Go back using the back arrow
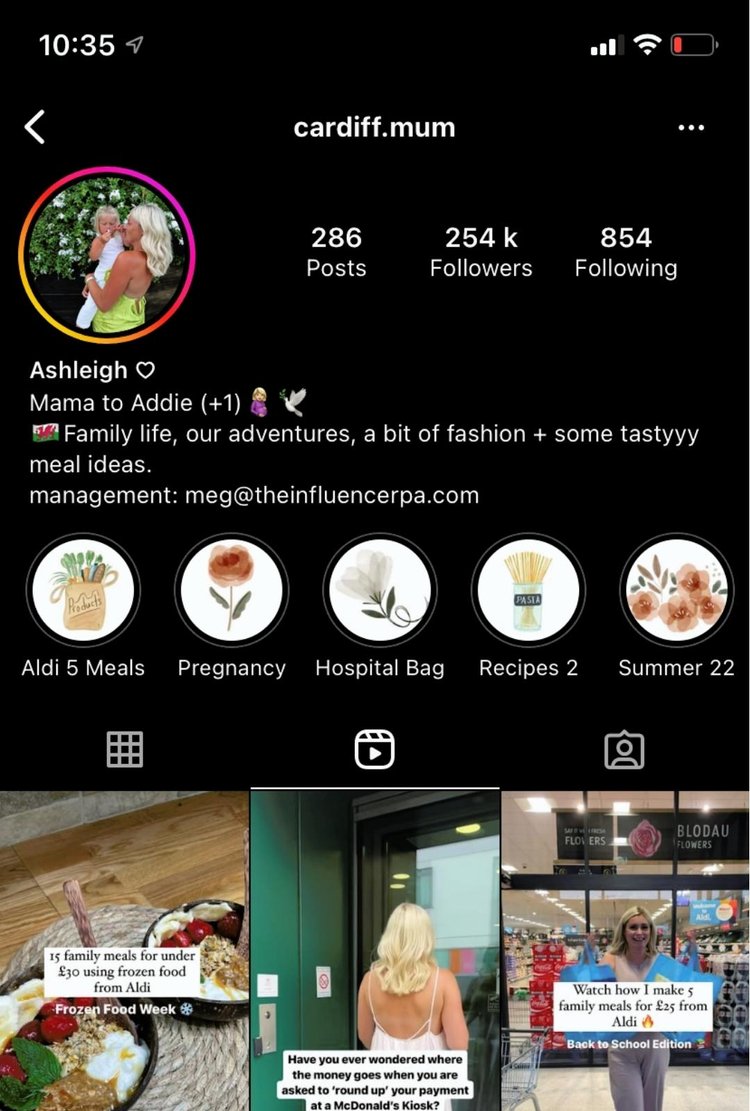 [x=35, y=127]
